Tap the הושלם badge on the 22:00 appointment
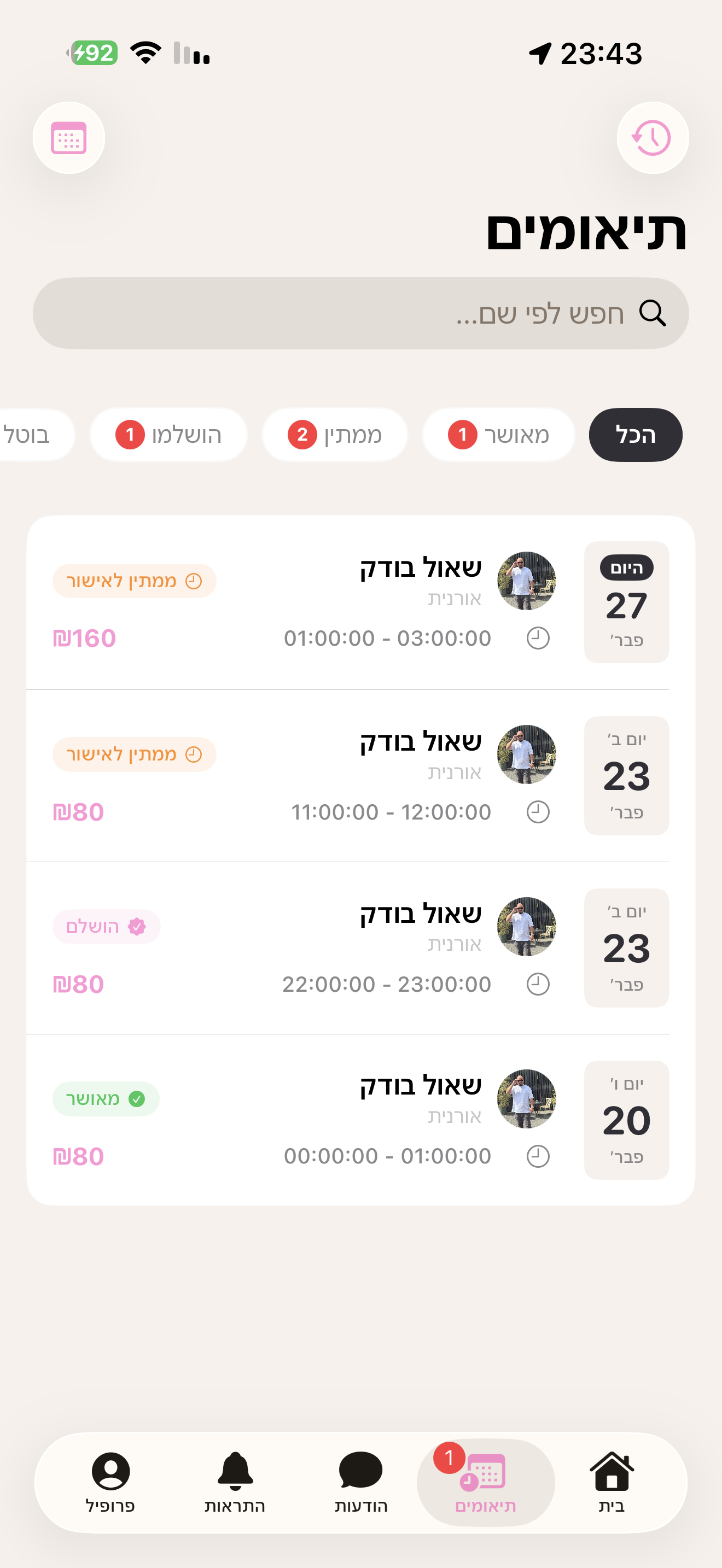 pos(106,927)
